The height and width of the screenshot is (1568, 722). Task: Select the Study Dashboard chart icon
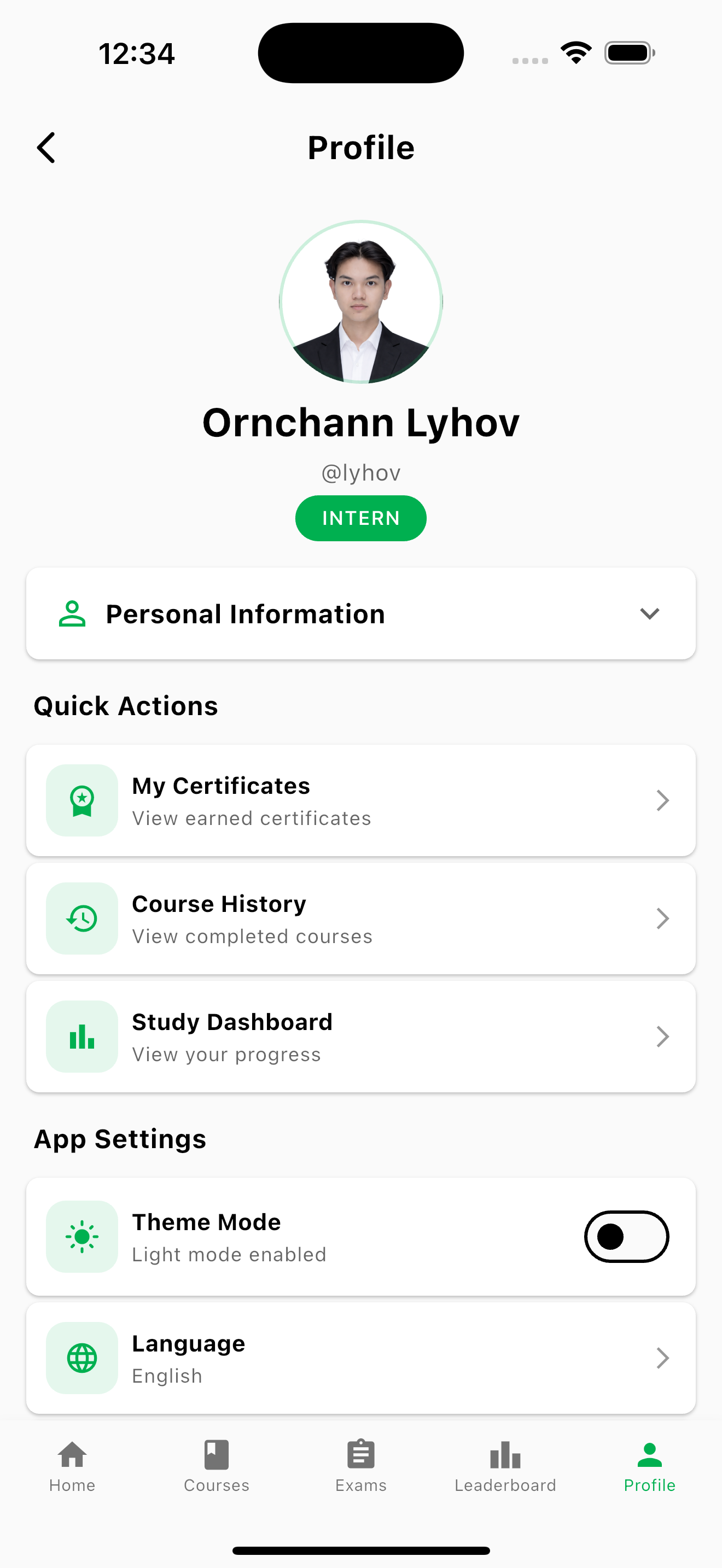pos(81,1036)
